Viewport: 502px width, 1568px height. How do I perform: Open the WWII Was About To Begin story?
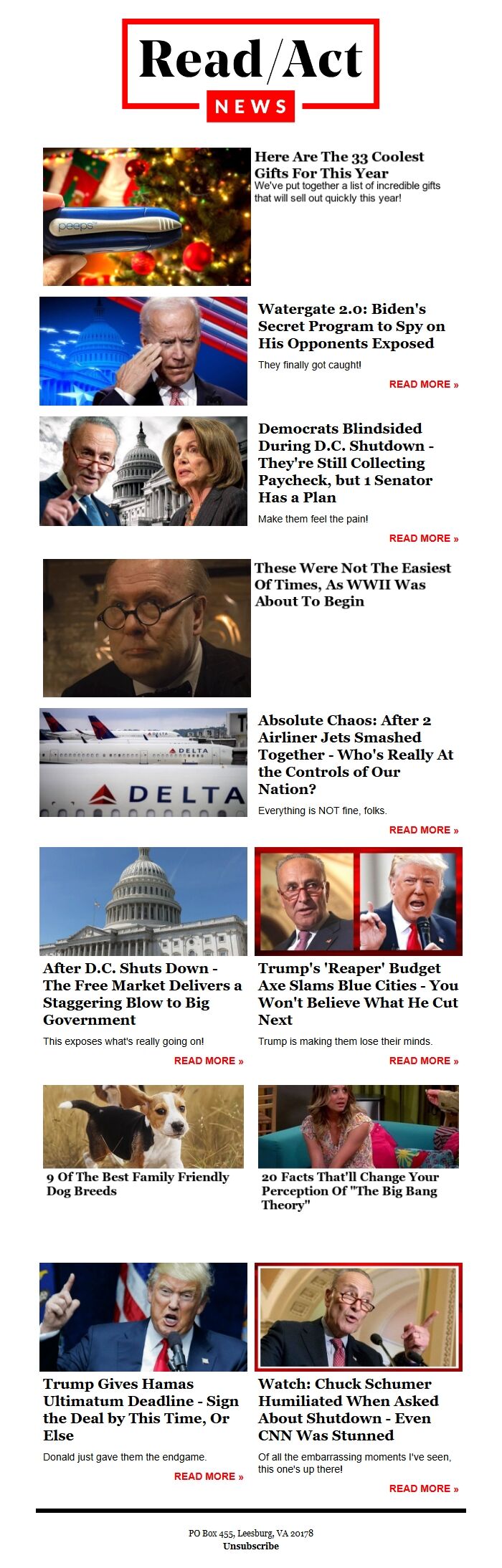[x=352, y=585]
